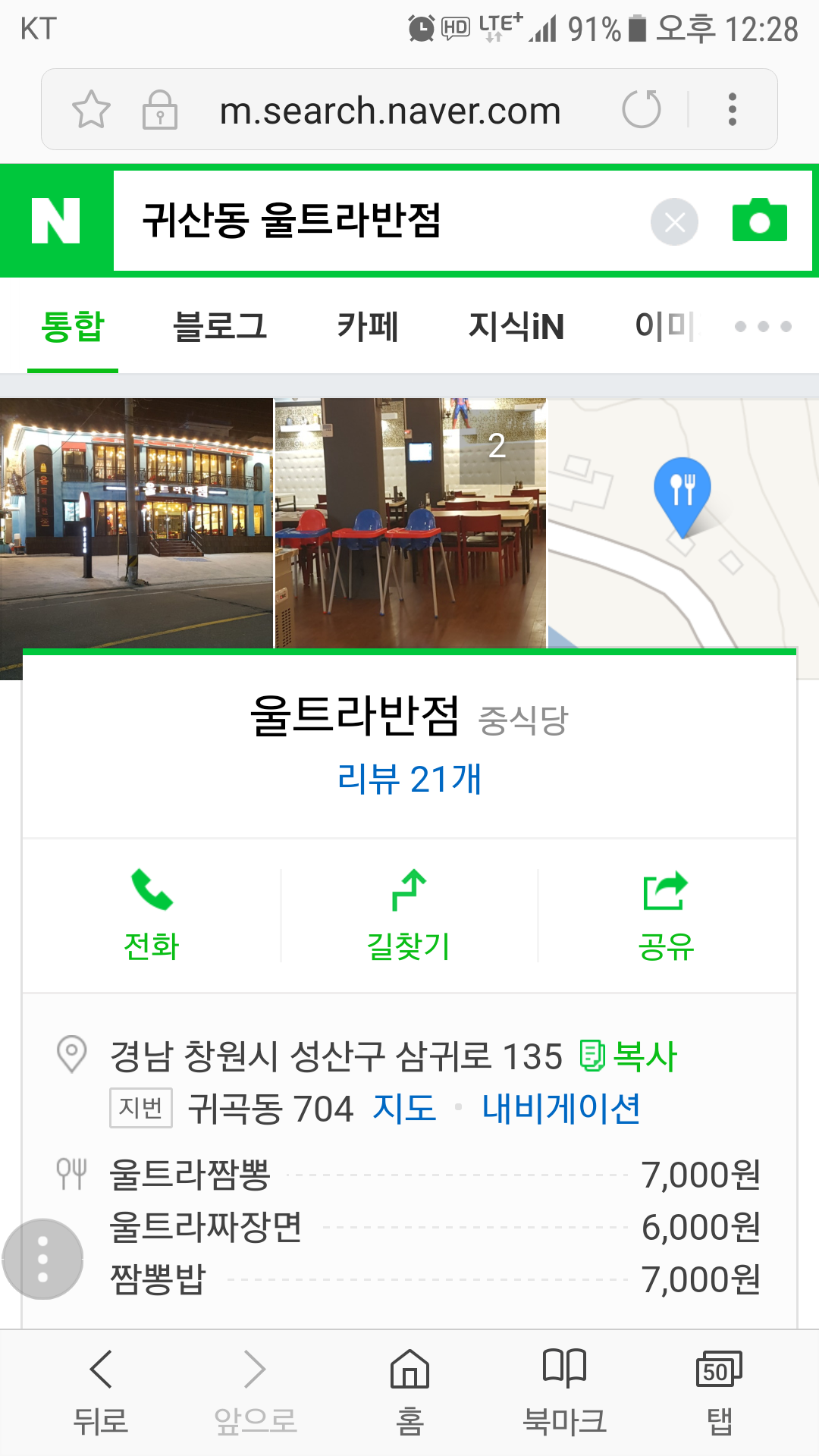Viewport: 819px width, 1456px height.
Task: Open the restaurant interior photo
Action: pos(409,523)
